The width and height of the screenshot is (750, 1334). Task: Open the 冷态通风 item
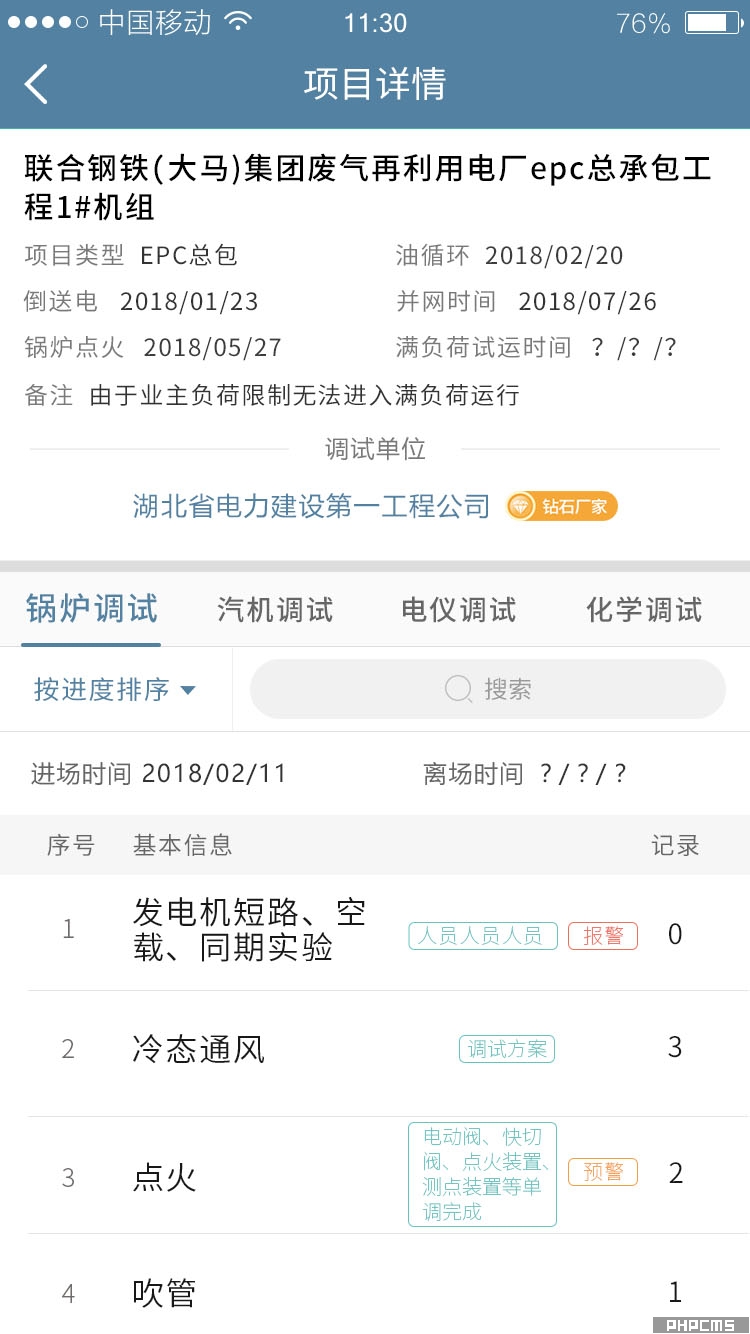click(x=375, y=1049)
